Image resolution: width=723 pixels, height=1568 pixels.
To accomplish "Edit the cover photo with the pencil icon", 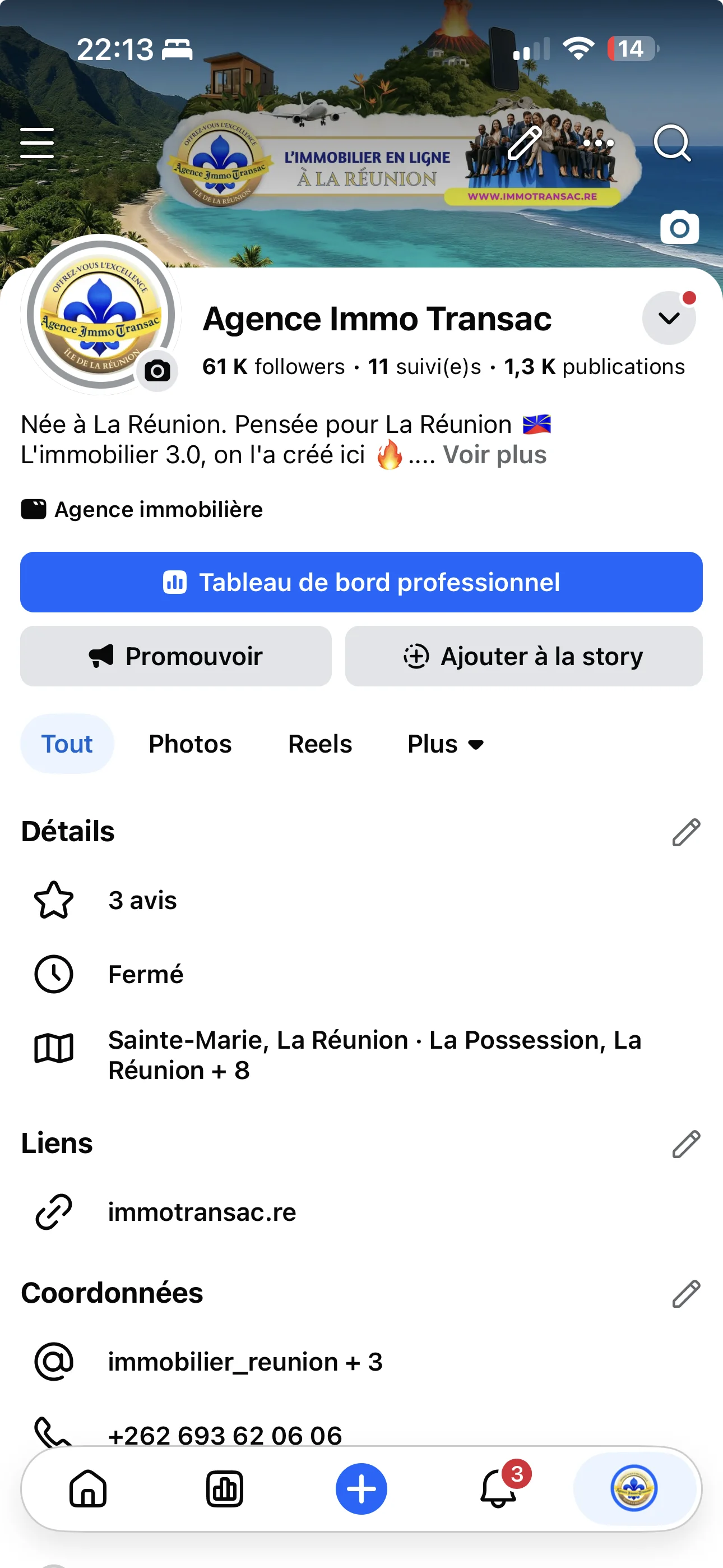I will pos(525,145).
